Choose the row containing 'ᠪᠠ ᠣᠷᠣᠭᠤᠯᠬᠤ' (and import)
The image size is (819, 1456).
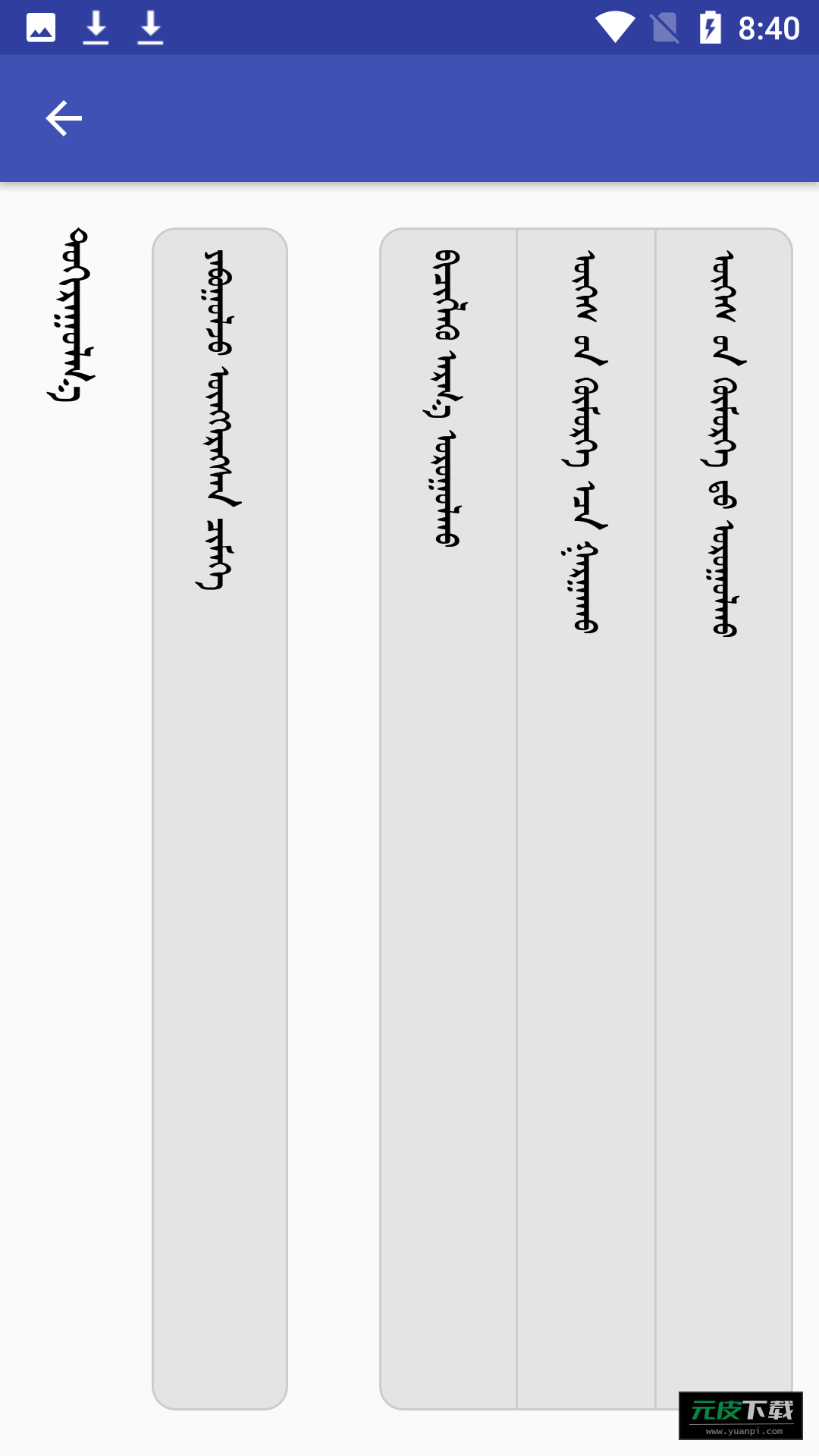coord(724,819)
